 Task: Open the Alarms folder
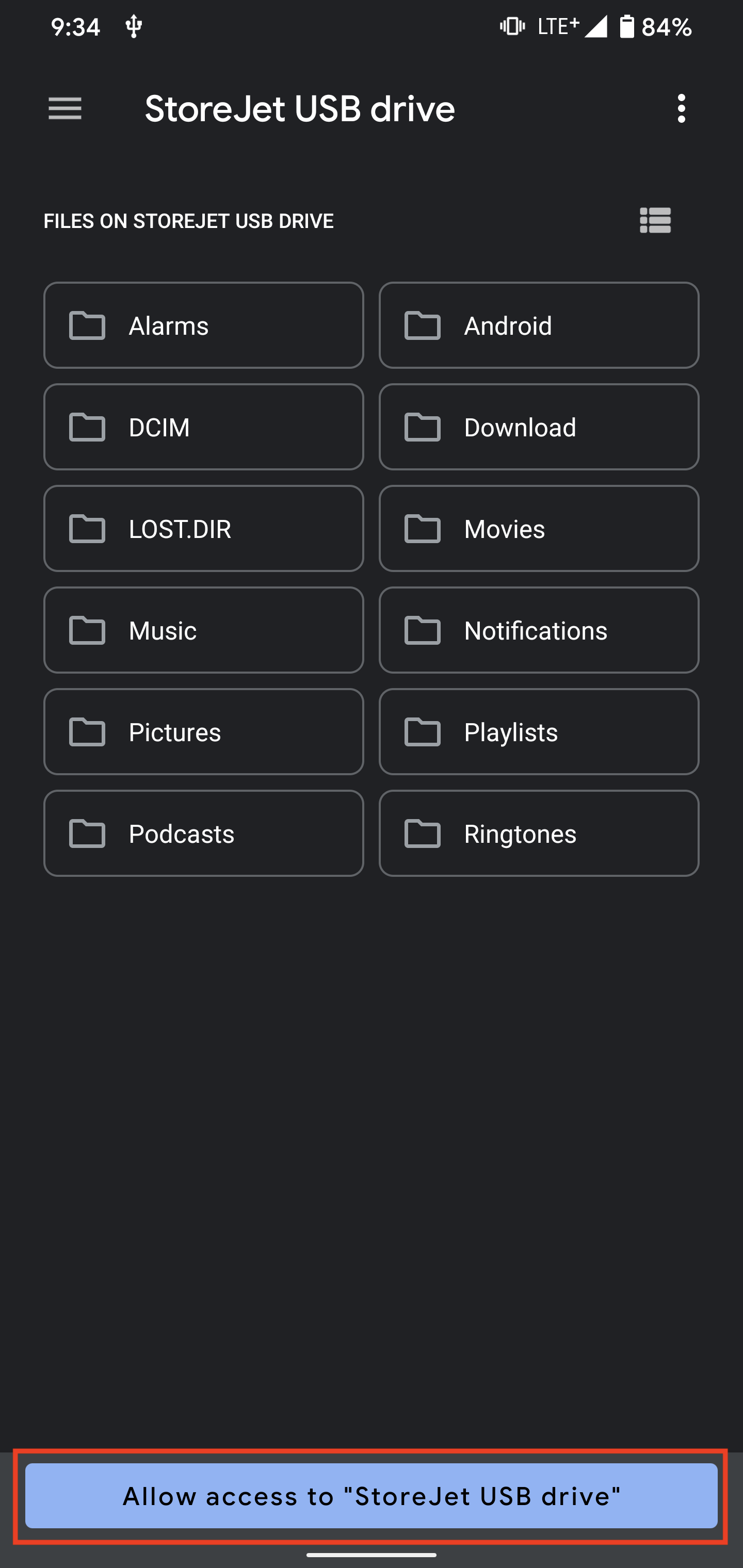click(203, 325)
